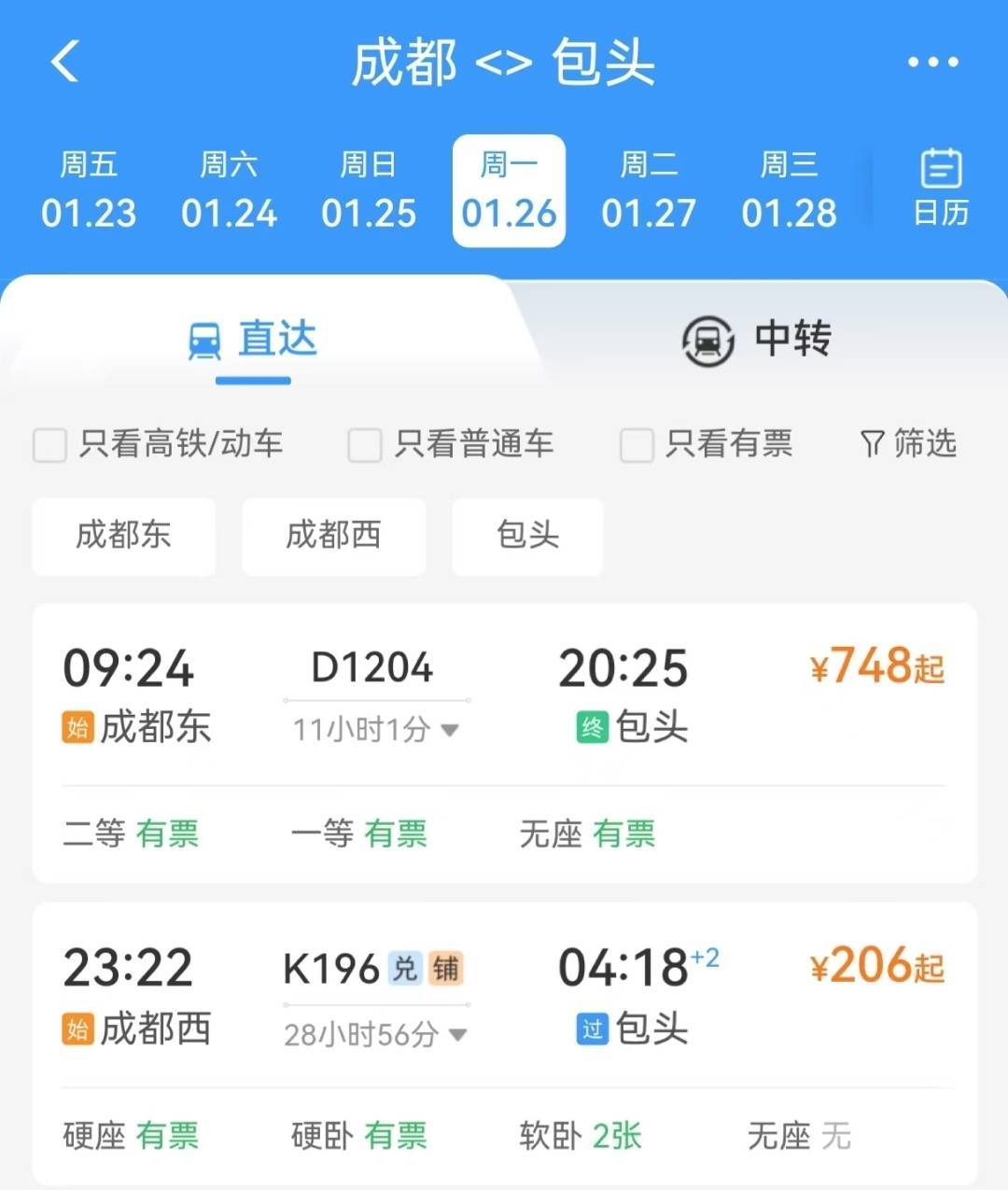The height and width of the screenshot is (1190, 1008).
Task: Select date 周三 01.28
Action: click(789, 190)
